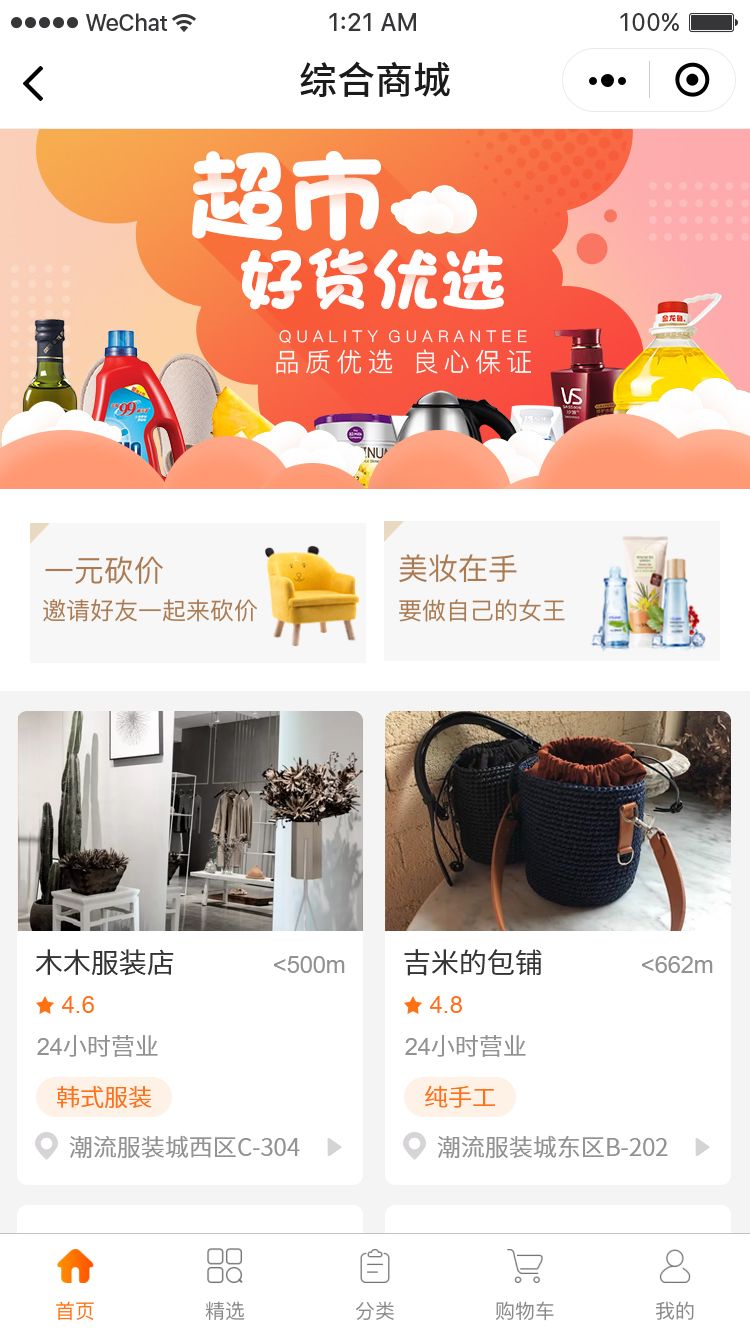Switch to the 精选 tab
The image size is (750, 1334).
point(225,1284)
